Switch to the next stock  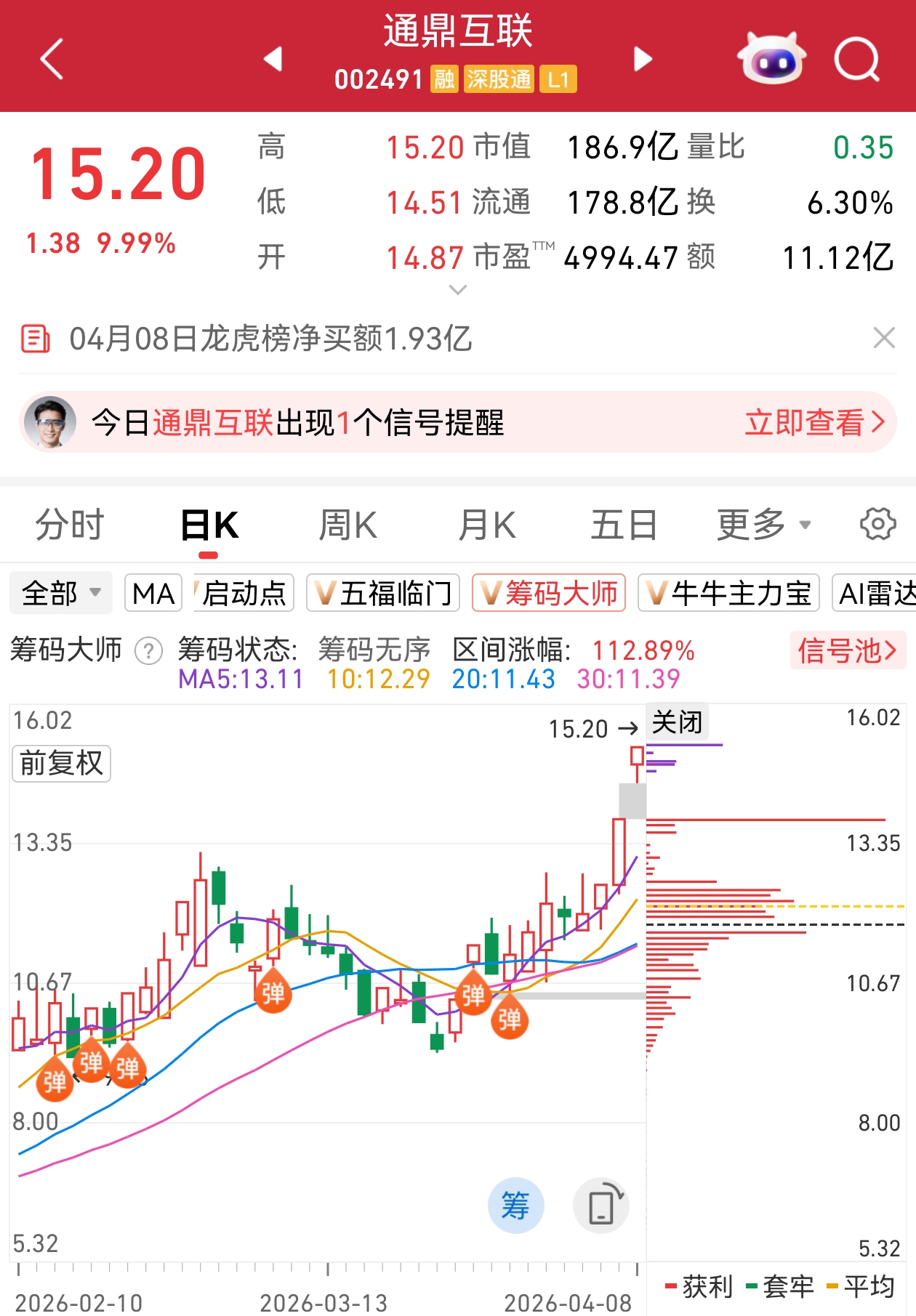(x=643, y=59)
